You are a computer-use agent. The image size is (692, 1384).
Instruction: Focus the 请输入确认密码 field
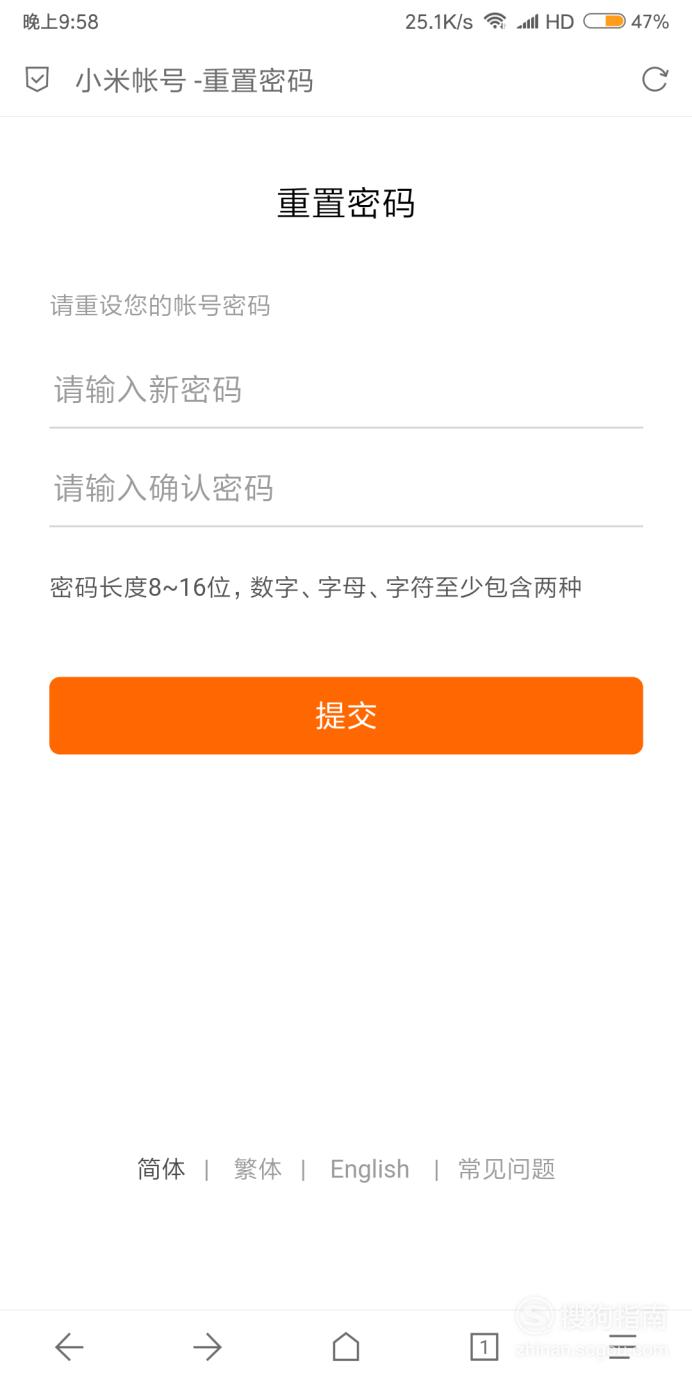346,488
